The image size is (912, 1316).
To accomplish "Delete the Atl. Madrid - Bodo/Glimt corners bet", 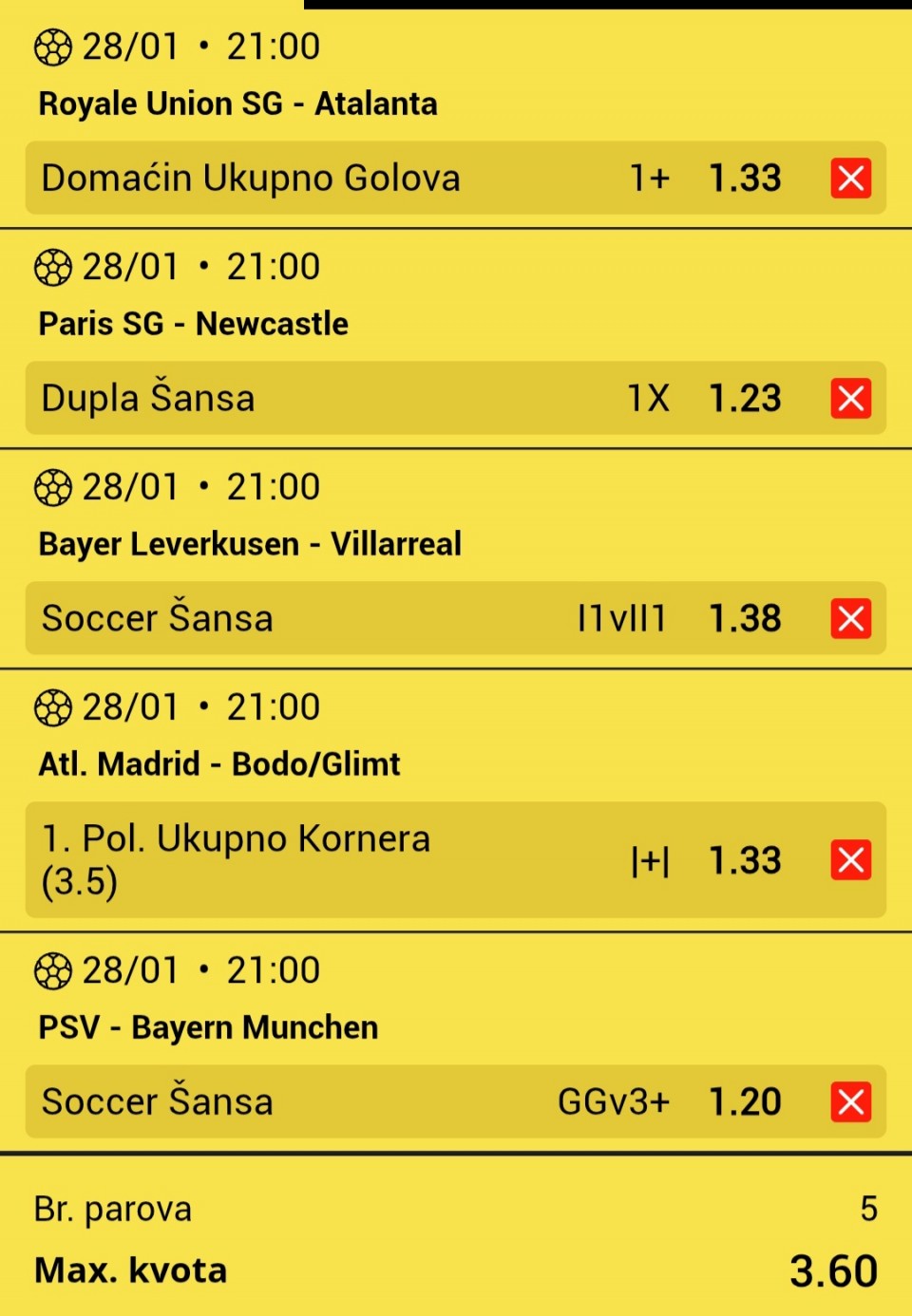I will coord(850,860).
